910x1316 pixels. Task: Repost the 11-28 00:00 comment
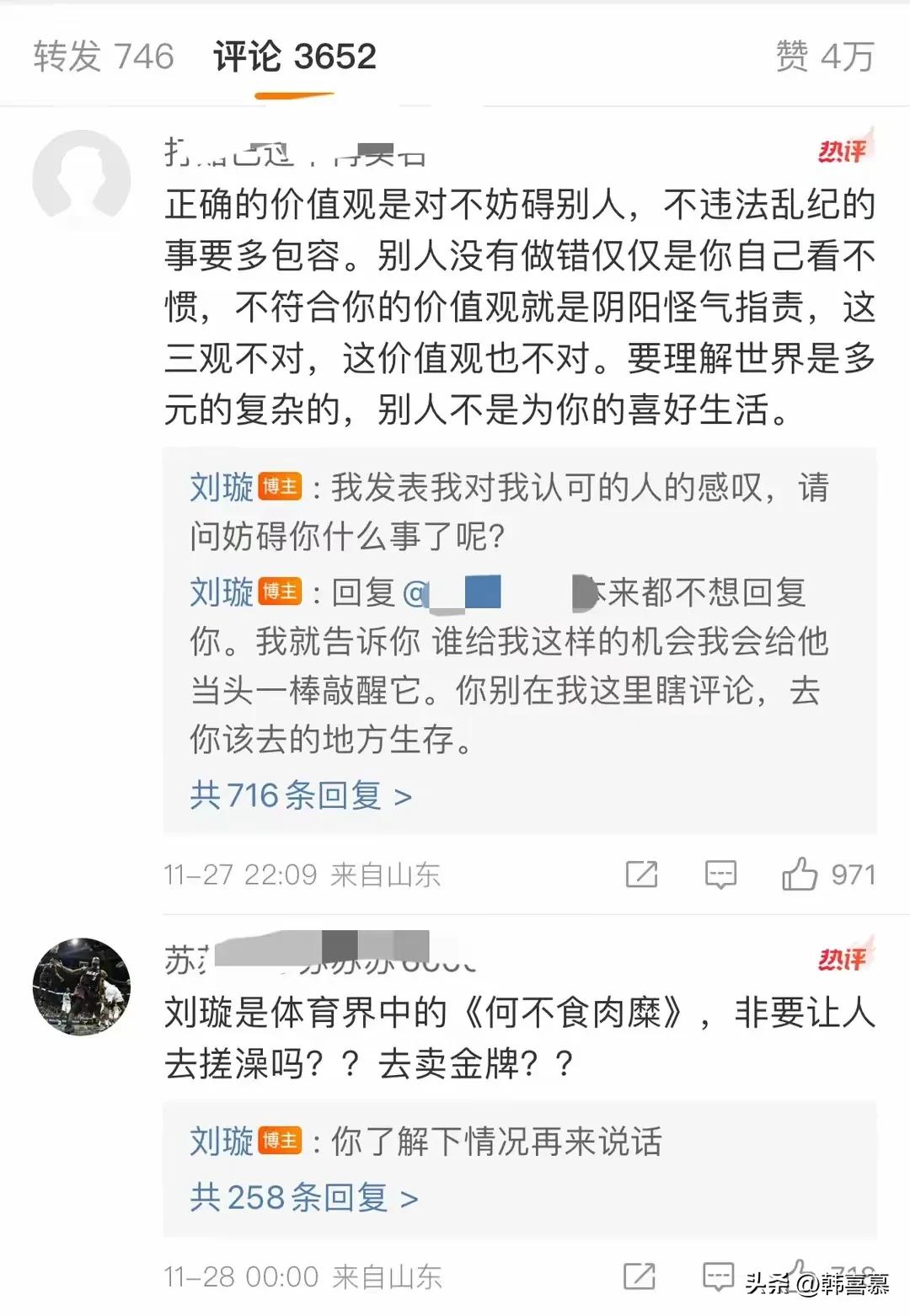640,1276
